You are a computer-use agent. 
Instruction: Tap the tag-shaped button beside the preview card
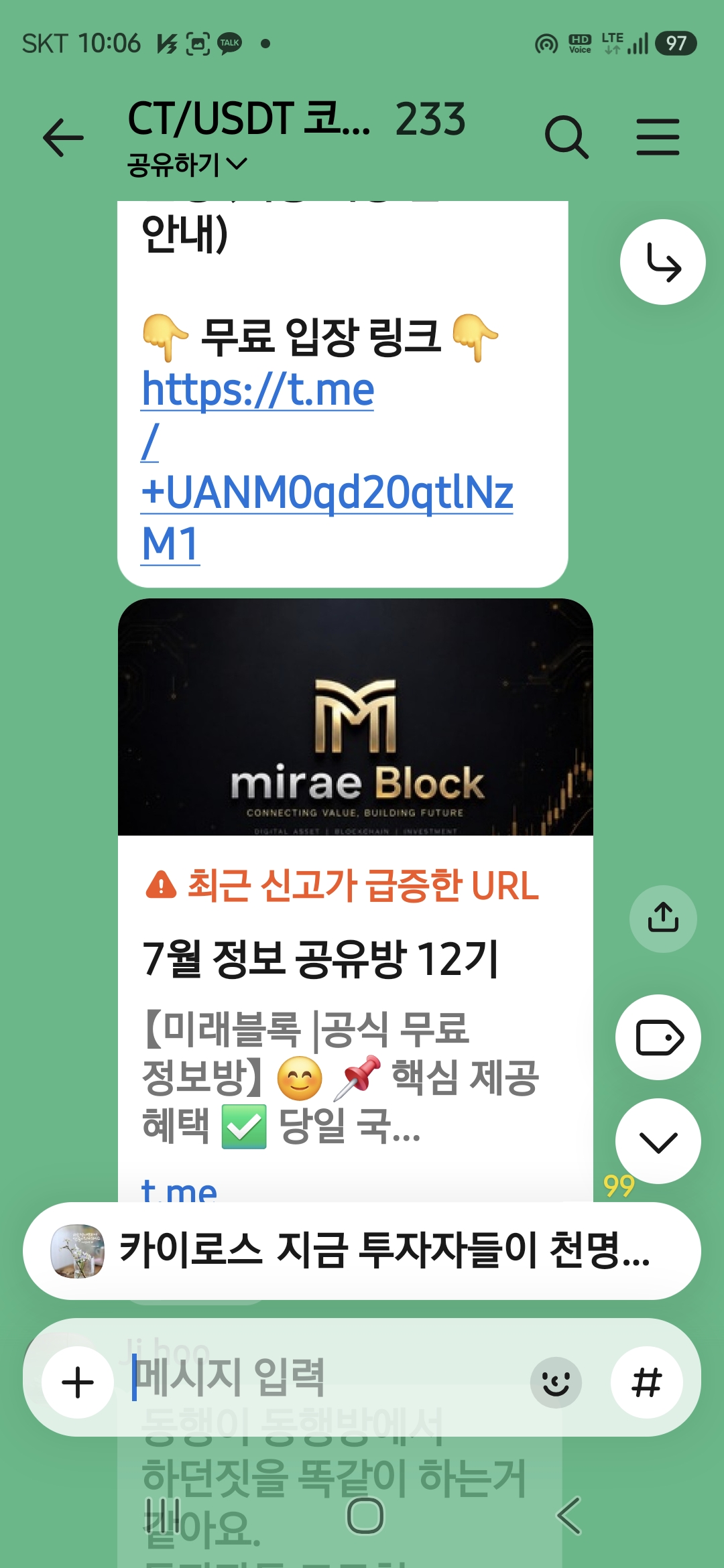pyautogui.click(x=658, y=1037)
